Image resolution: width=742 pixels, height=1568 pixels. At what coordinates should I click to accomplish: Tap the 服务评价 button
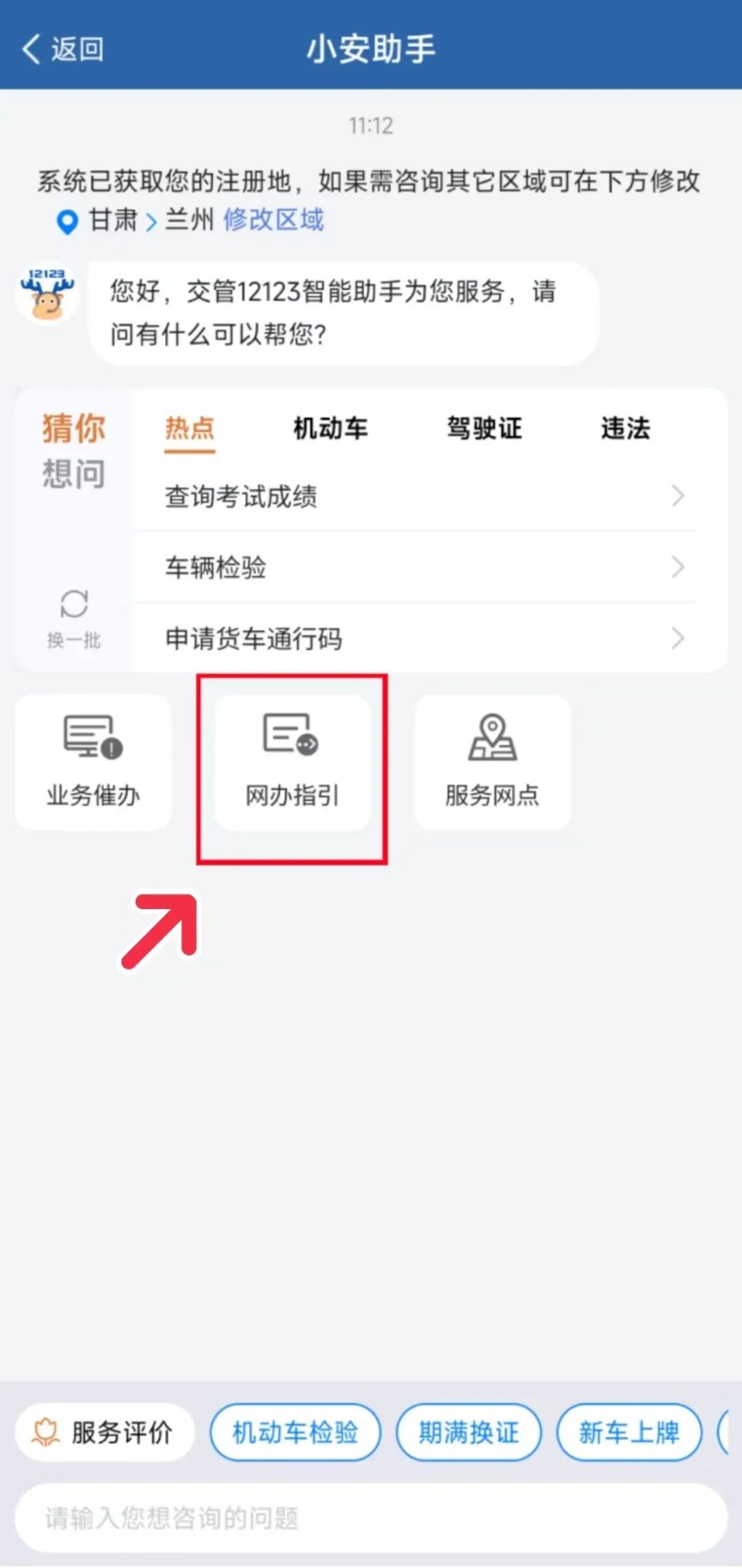tap(104, 1433)
